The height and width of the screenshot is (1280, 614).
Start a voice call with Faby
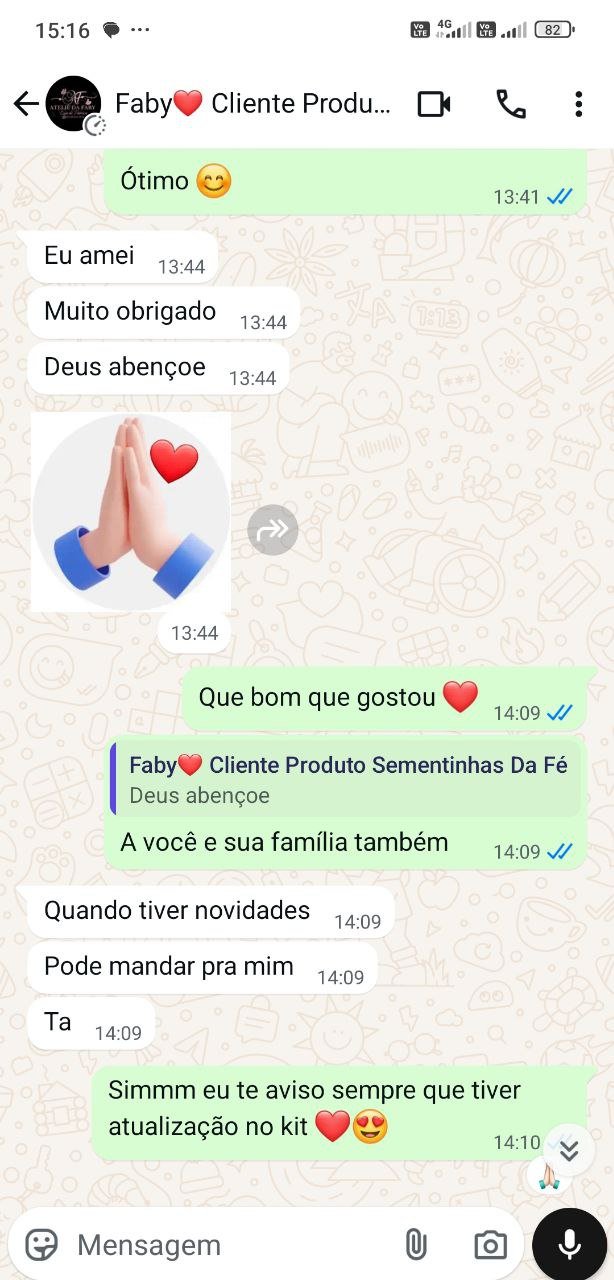[511, 103]
